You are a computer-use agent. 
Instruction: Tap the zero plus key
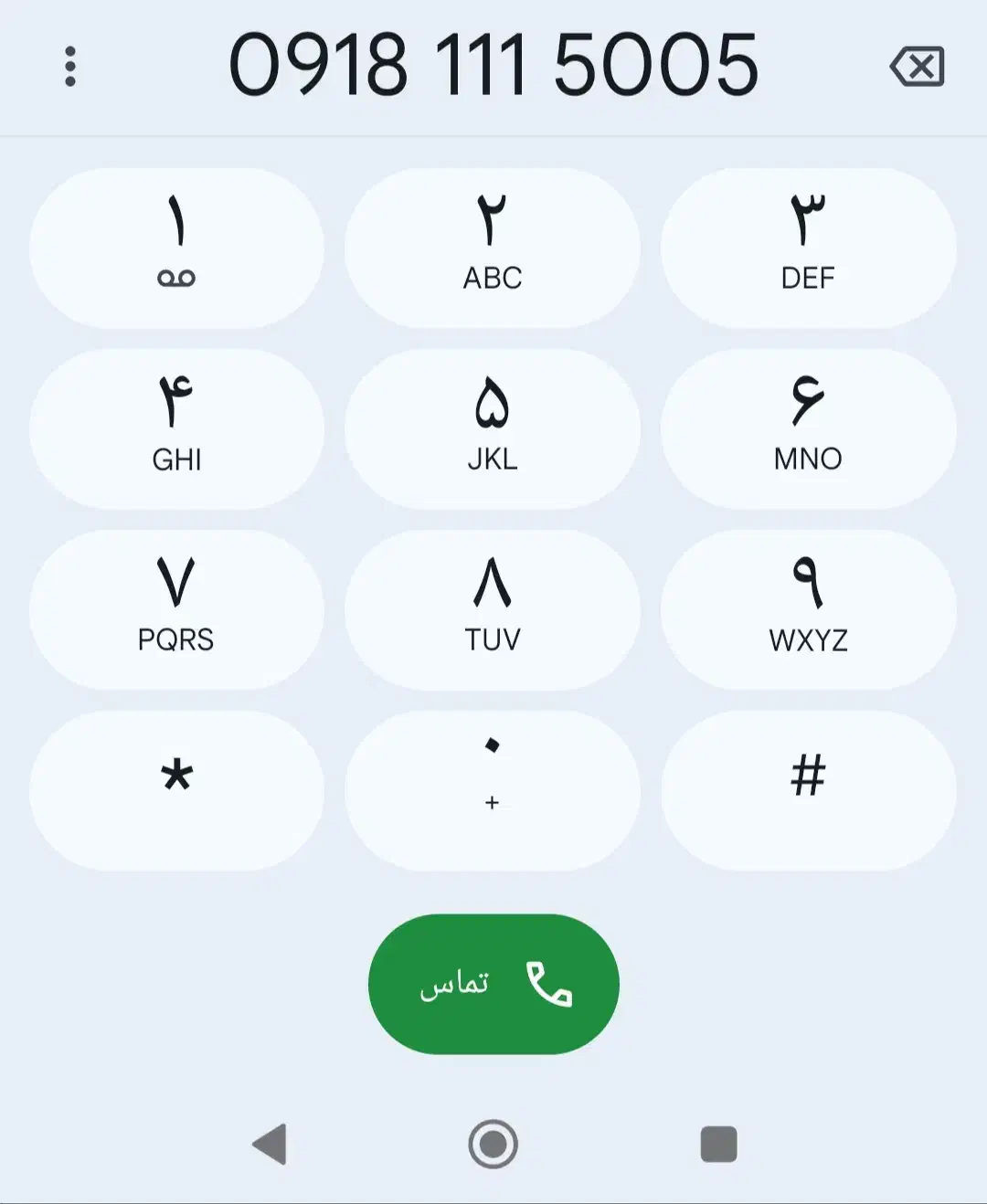(493, 790)
